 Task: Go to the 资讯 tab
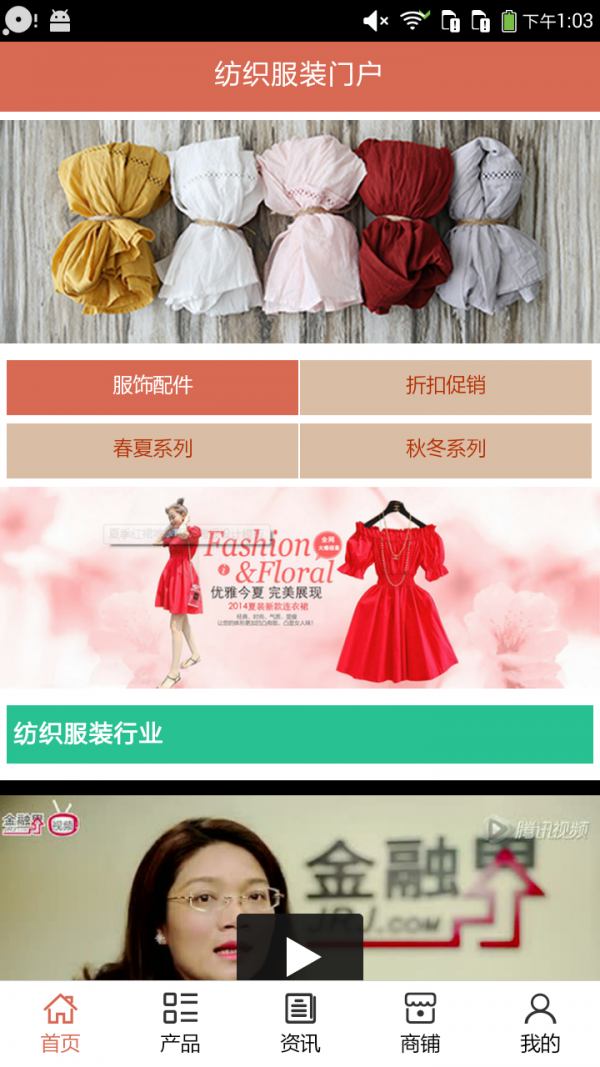300,1023
